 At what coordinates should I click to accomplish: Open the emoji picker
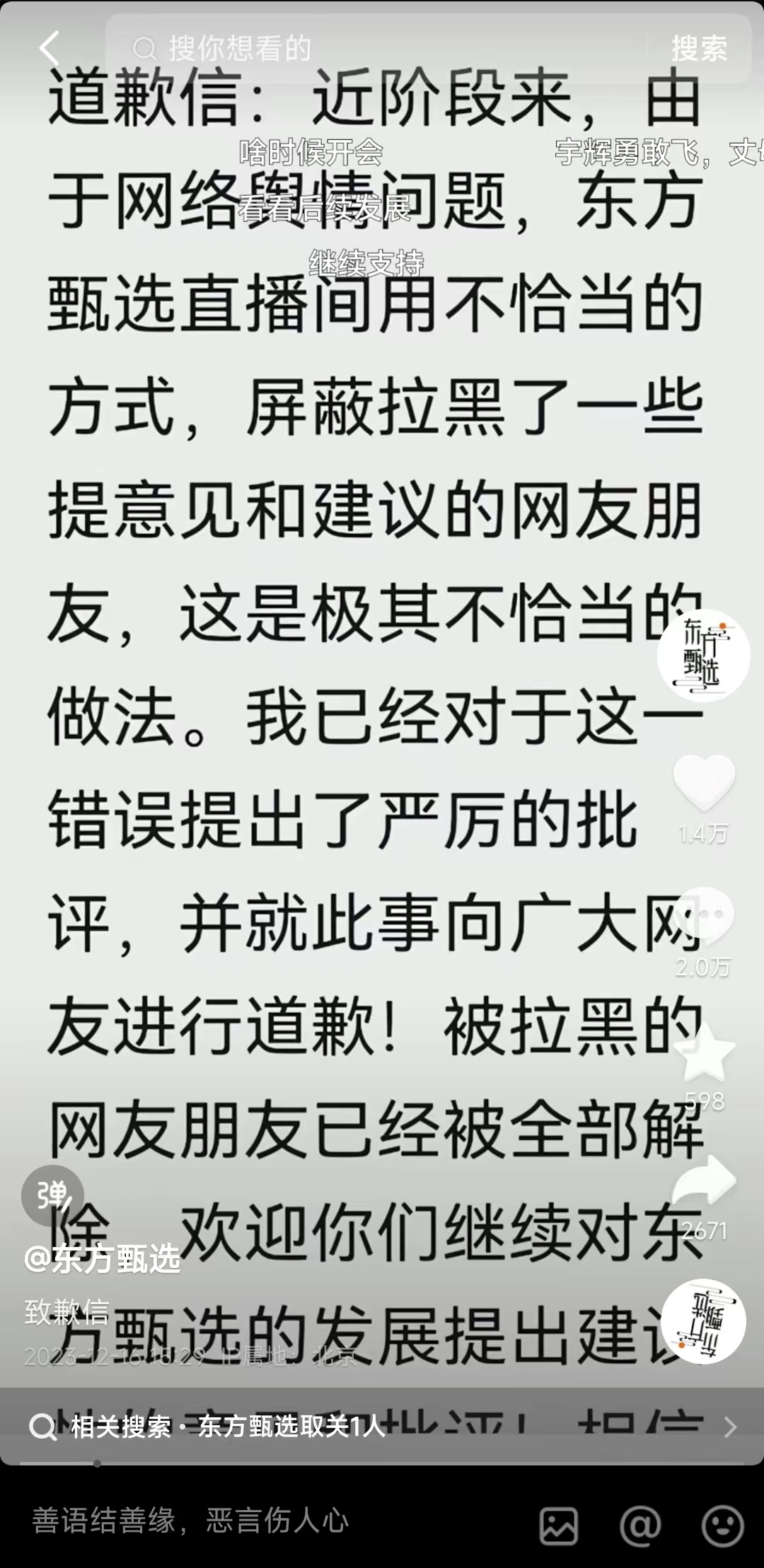pos(722,1526)
